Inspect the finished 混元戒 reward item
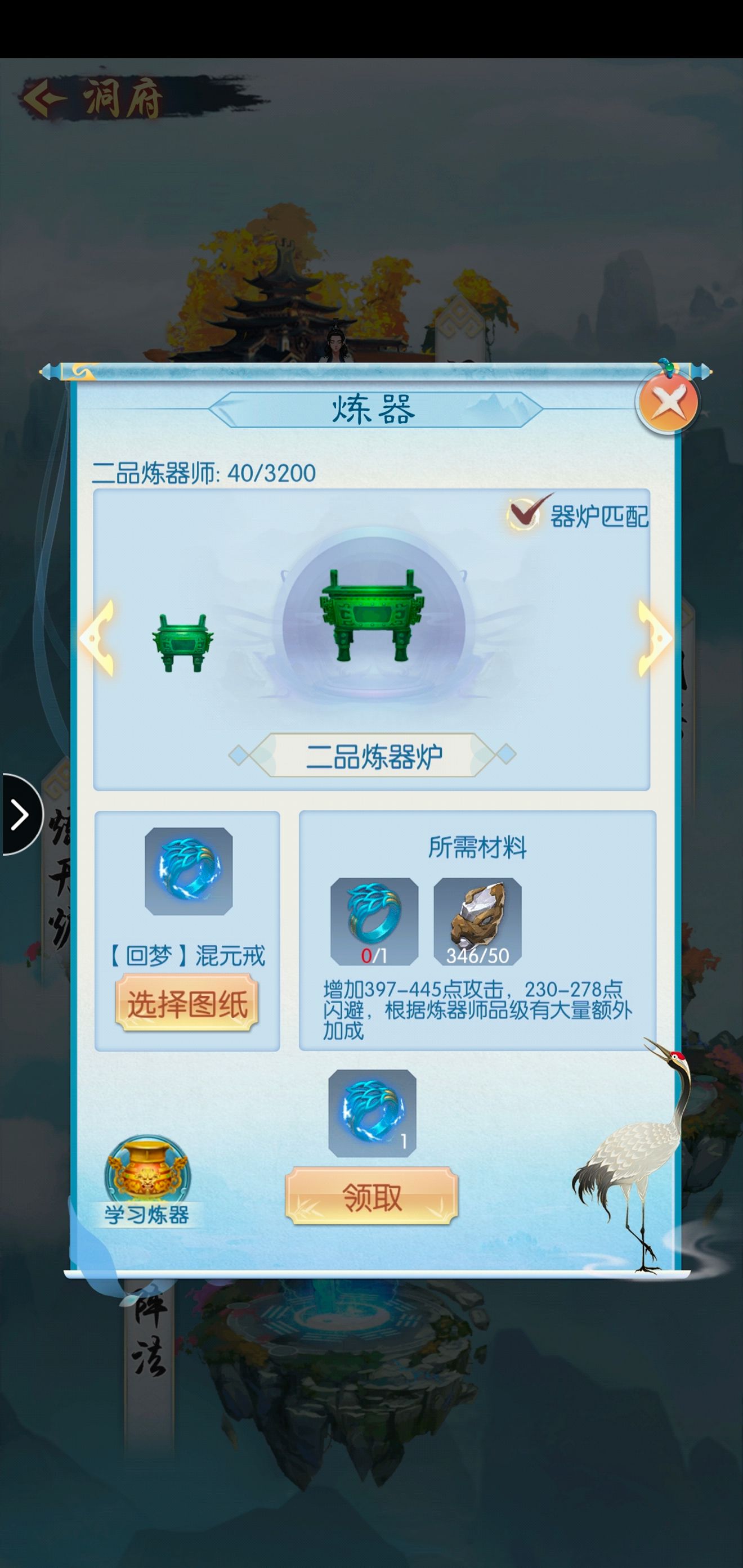 click(x=372, y=1113)
